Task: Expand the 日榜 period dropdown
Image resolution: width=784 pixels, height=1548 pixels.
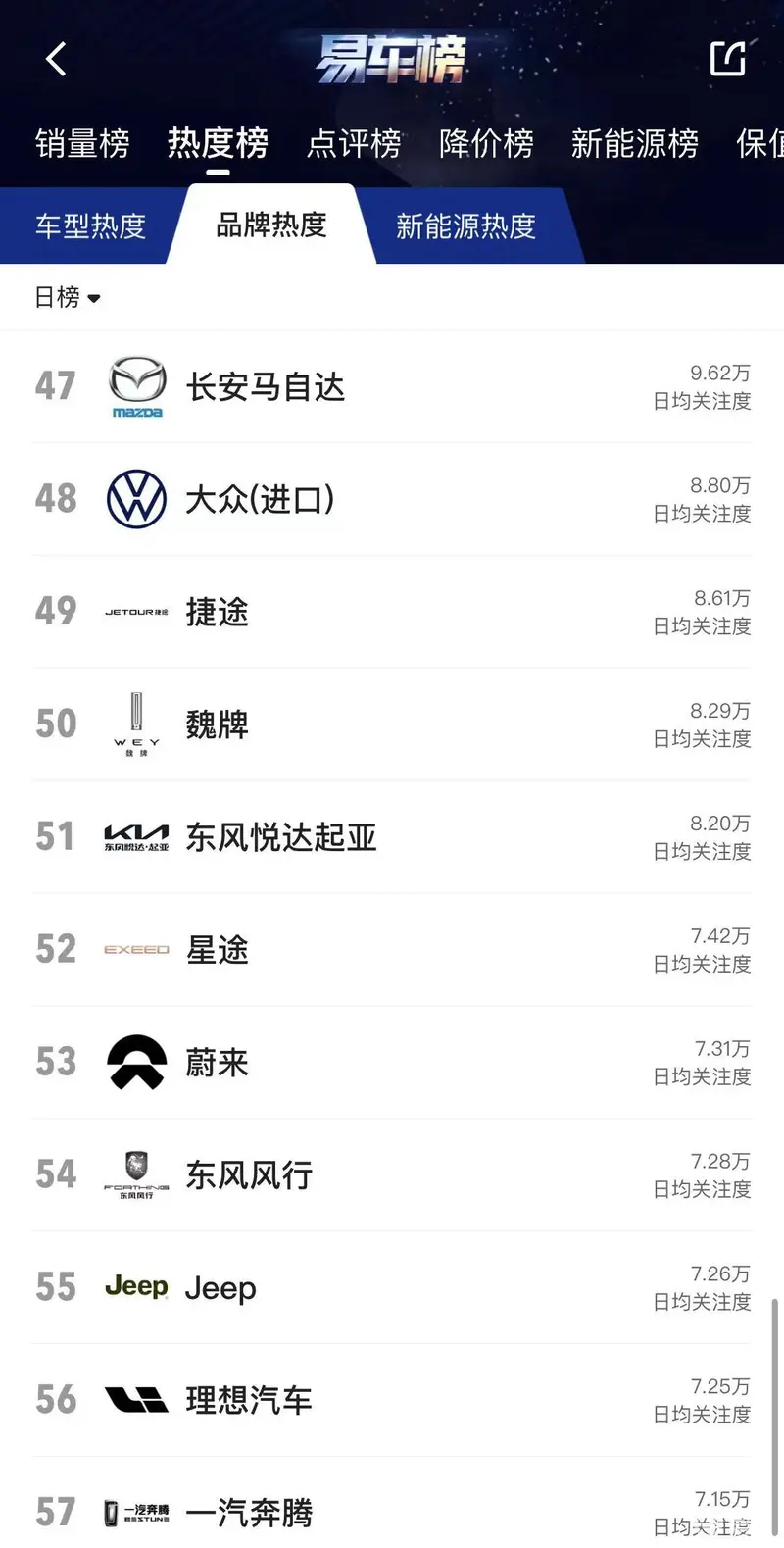Action: 68,297
